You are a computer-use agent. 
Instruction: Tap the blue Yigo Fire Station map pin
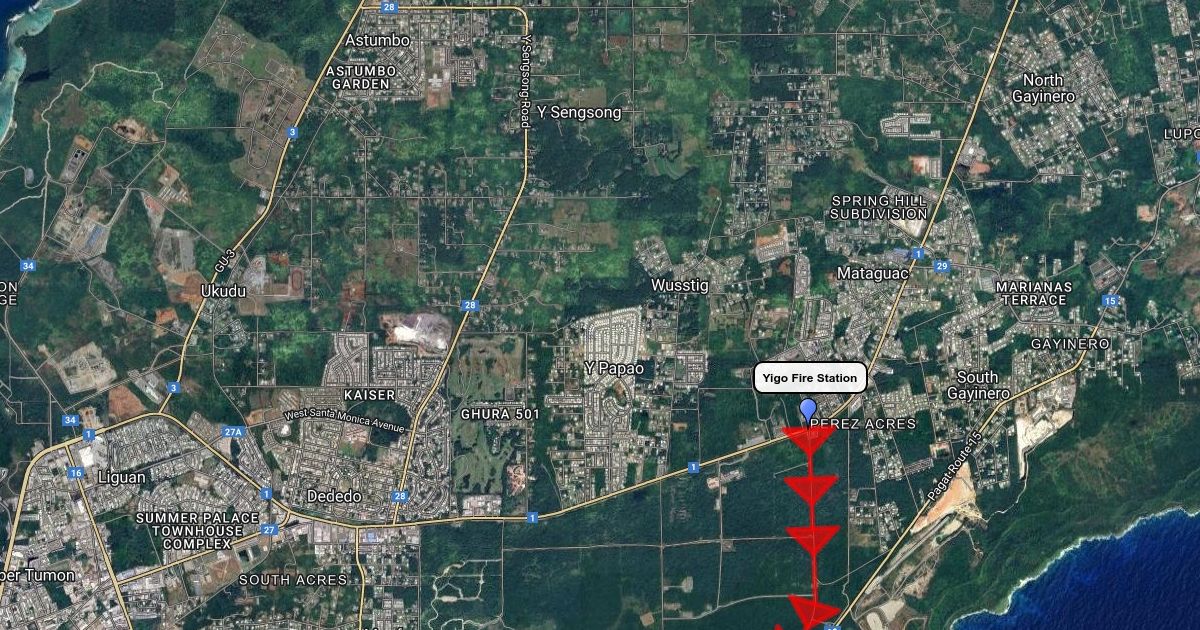tap(808, 410)
